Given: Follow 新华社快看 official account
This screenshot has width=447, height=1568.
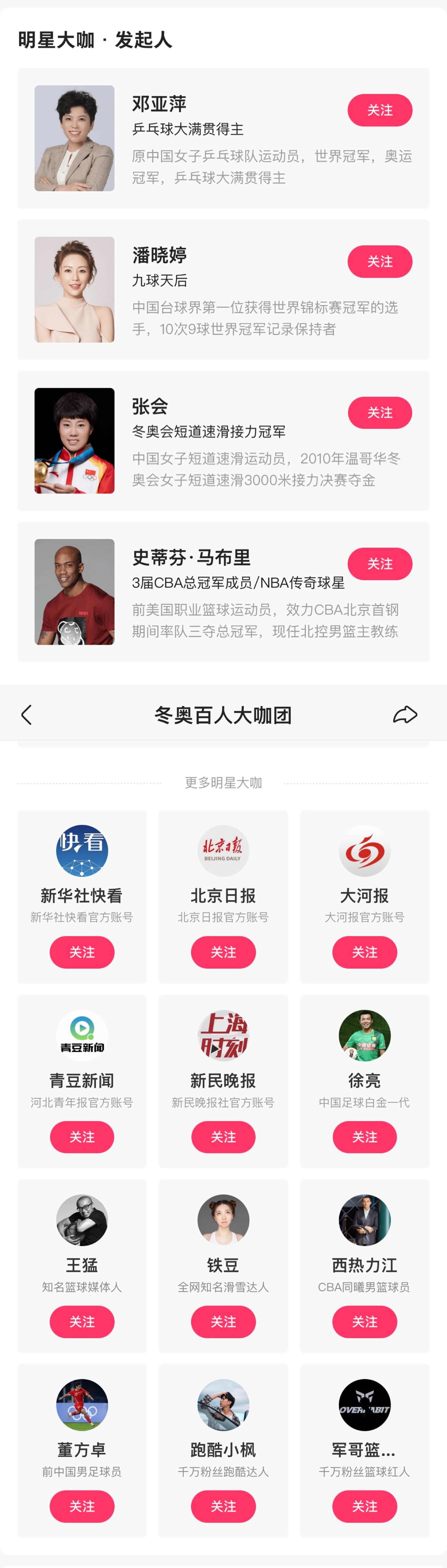Looking at the screenshot, I should coord(82,952).
